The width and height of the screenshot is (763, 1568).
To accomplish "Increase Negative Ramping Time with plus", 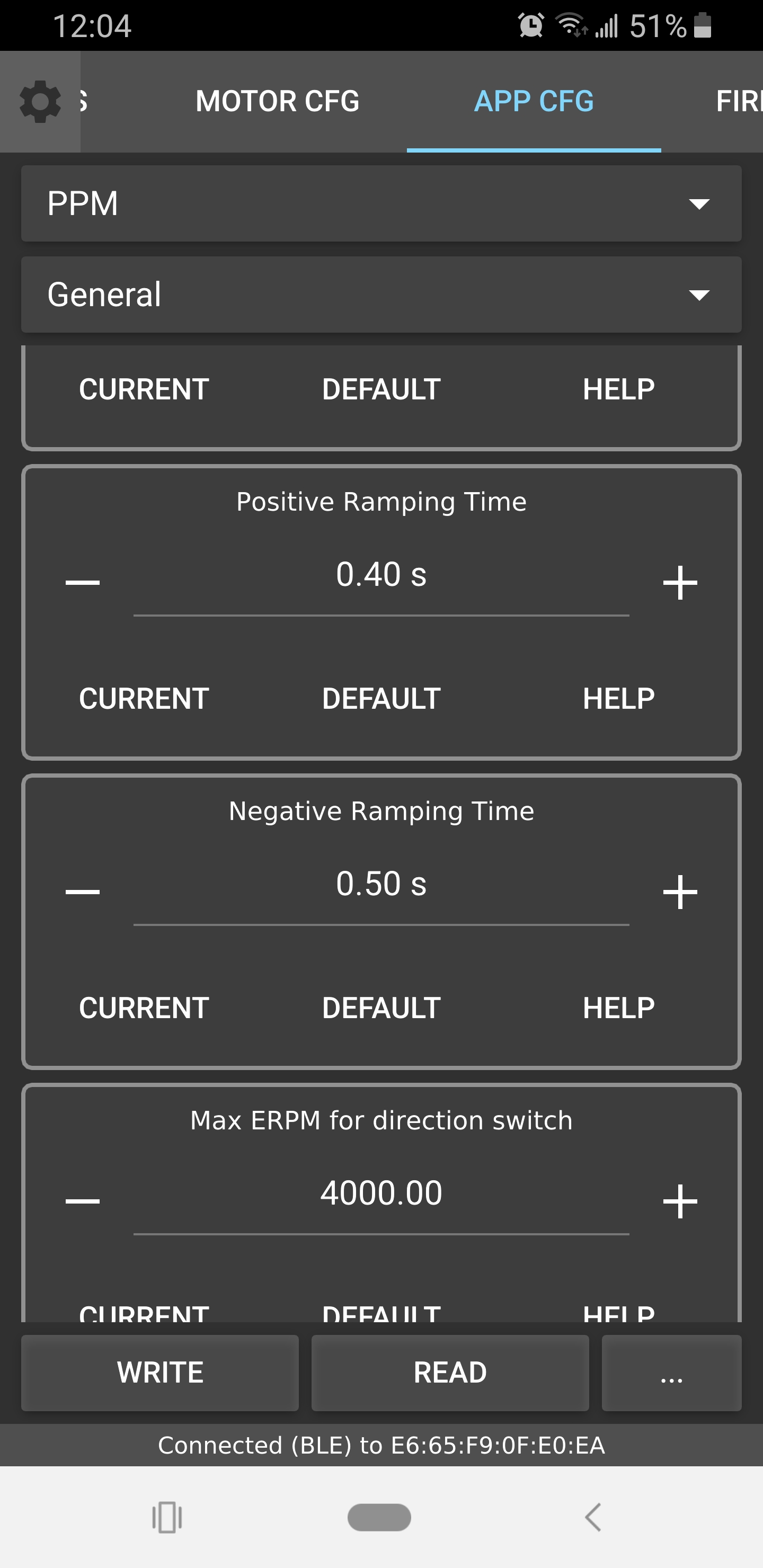I will click(x=680, y=892).
